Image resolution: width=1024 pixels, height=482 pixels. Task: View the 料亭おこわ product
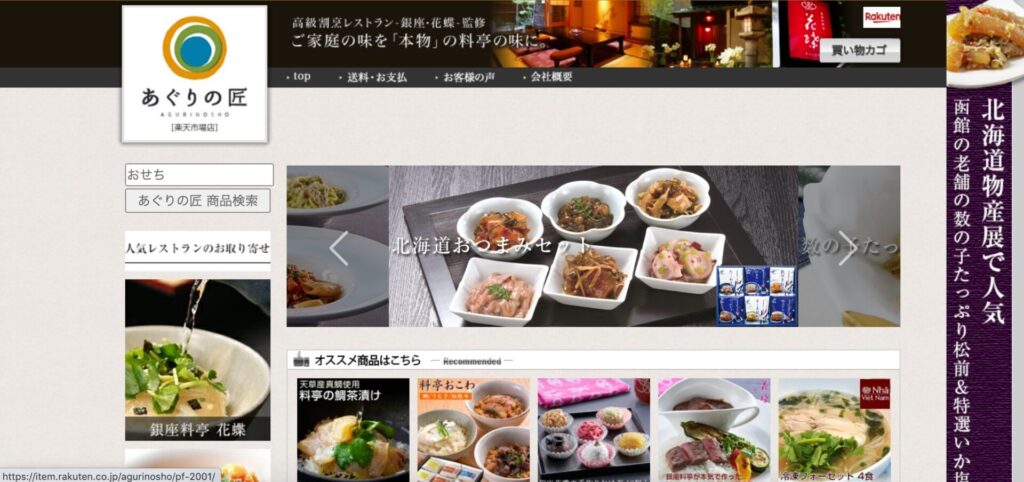pos(473,430)
